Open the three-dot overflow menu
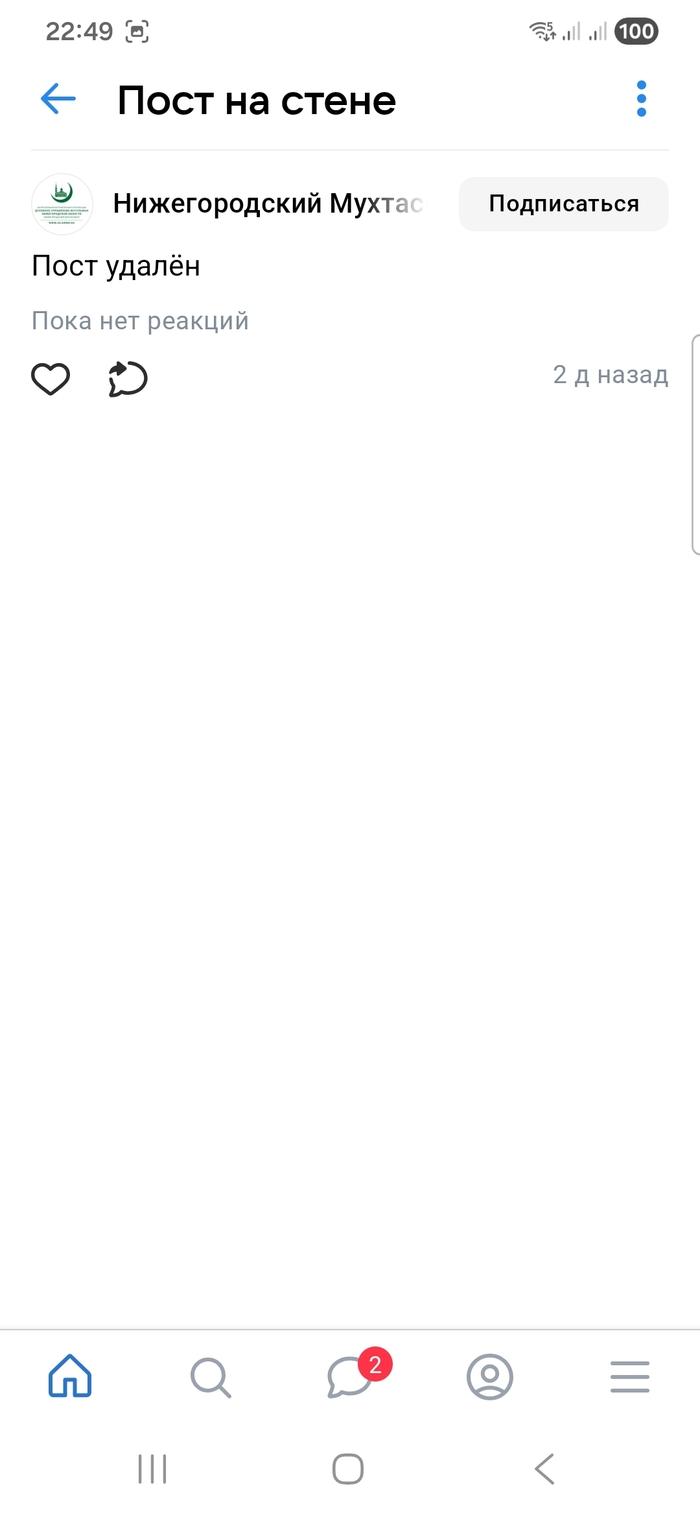 click(x=641, y=99)
